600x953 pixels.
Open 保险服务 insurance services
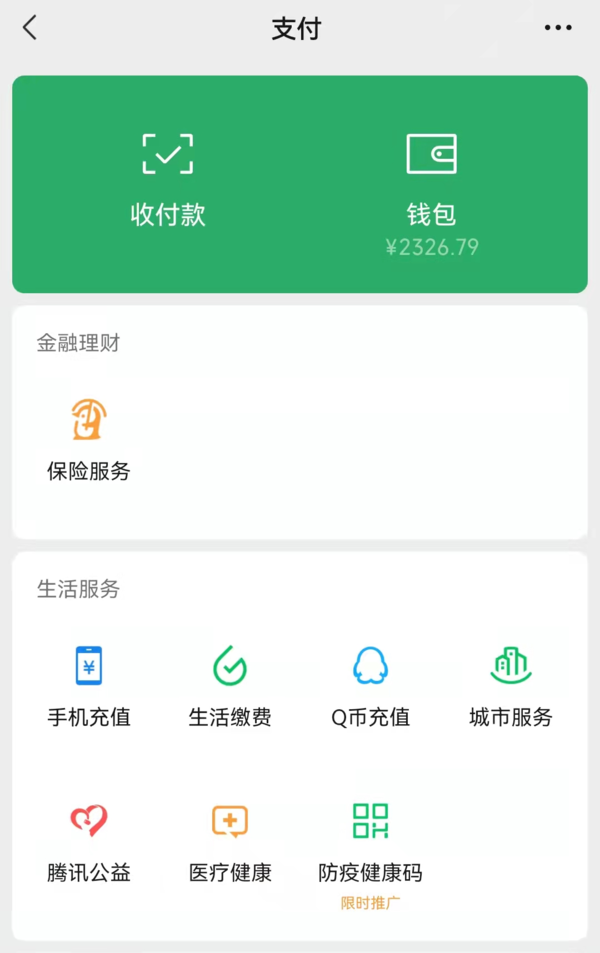[x=89, y=438]
